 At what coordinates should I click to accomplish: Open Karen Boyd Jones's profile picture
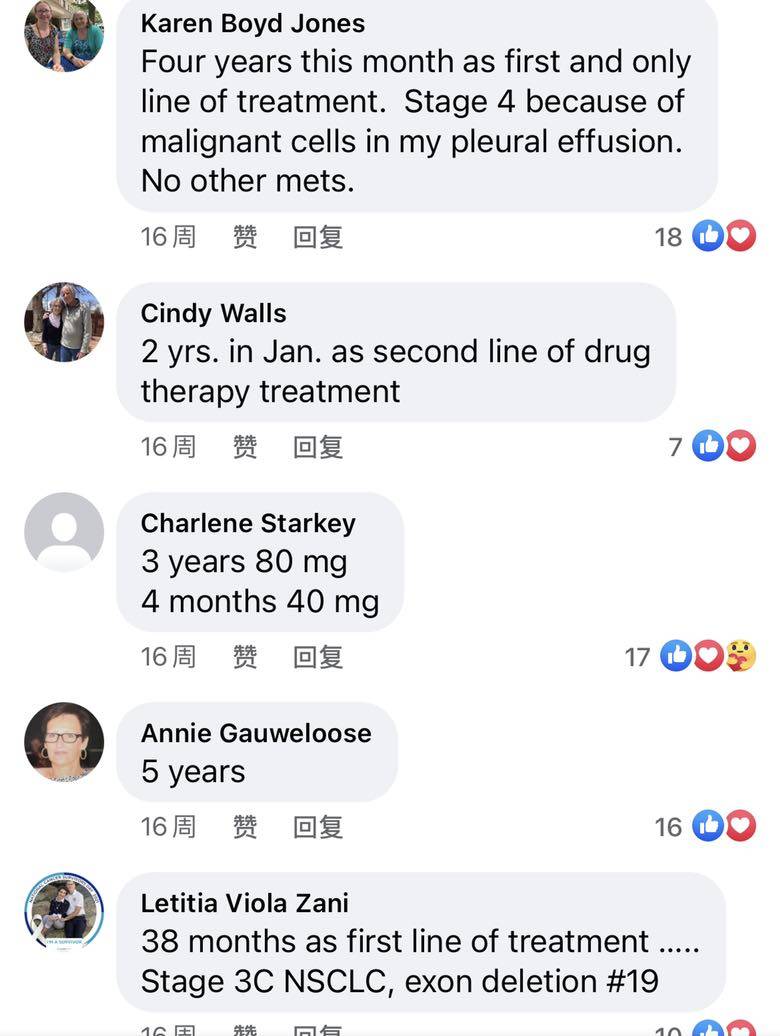(x=64, y=34)
